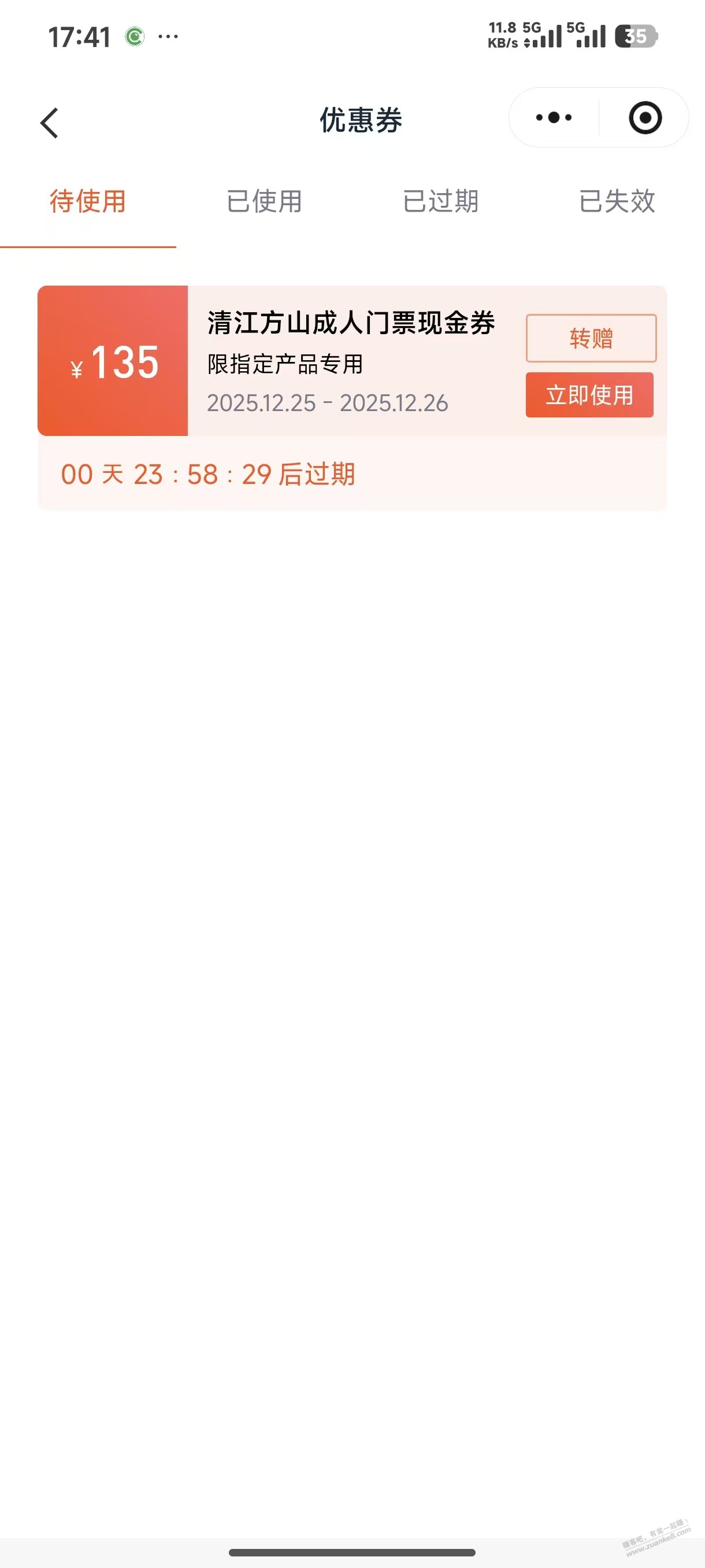Select the 待使用 tab
The image size is (705, 1568).
tap(88, 201)
